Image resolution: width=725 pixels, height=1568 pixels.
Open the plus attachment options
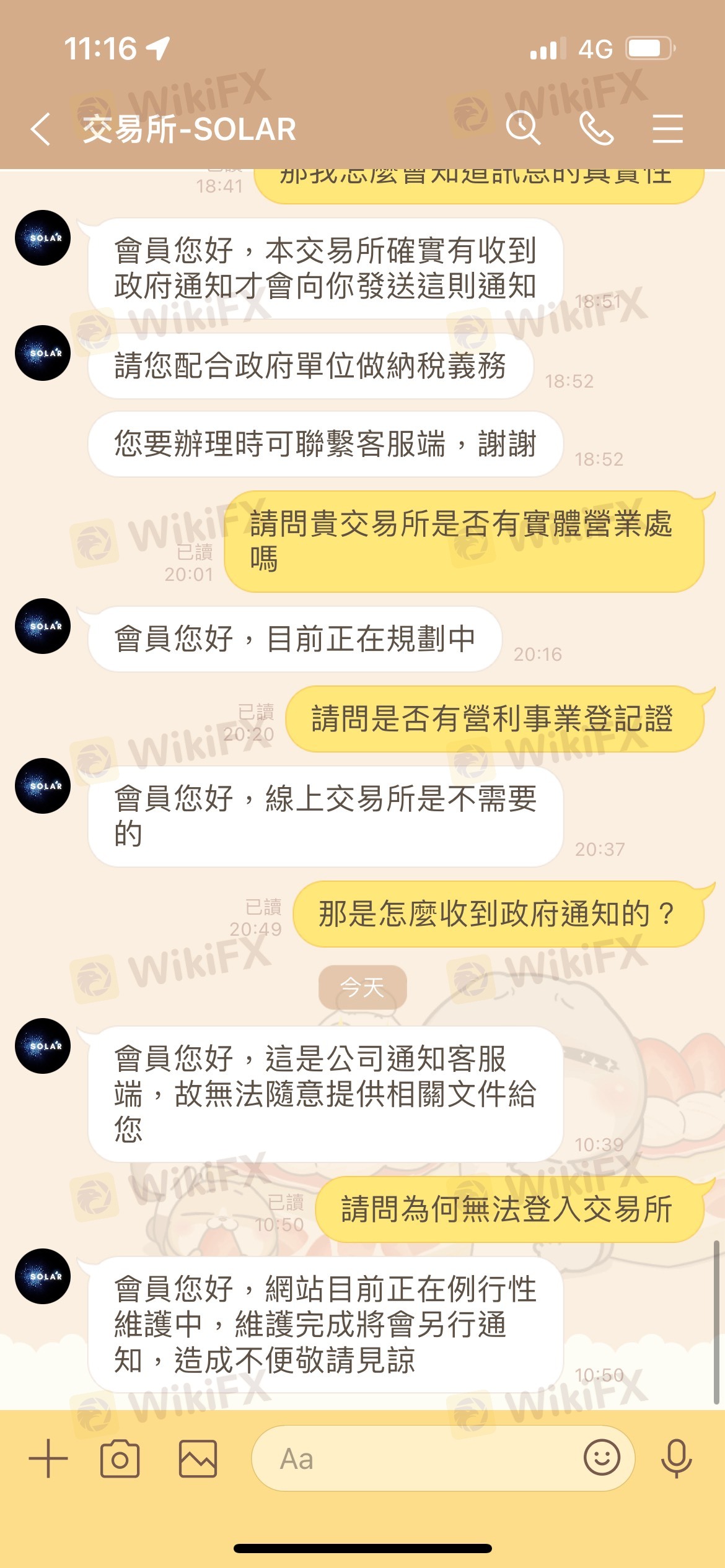(x=48, y=1459)
